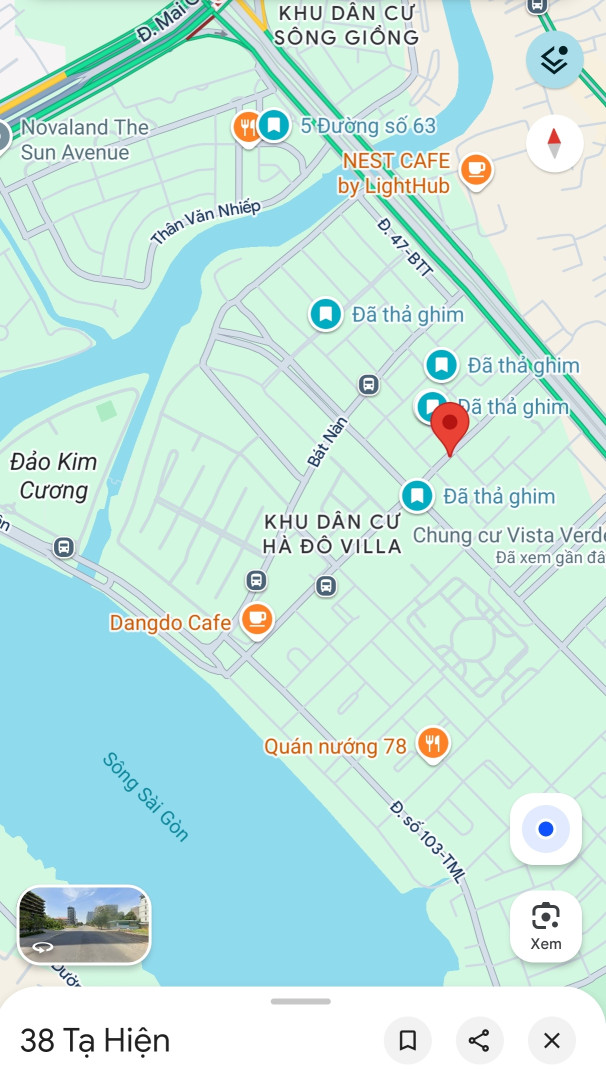Open saved pin near Chung cư Vista Verde
This screenshot has height=1078, width=606.
click(x=417, y=496)
